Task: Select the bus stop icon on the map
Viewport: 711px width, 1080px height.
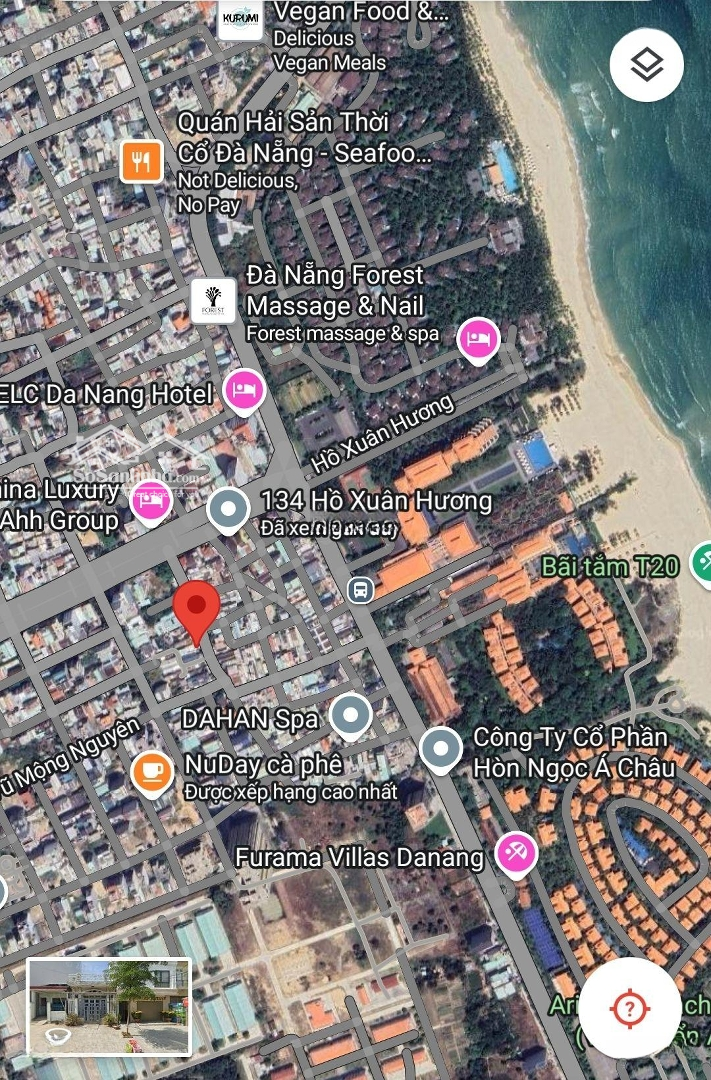Action: click(x=360, y=590)
